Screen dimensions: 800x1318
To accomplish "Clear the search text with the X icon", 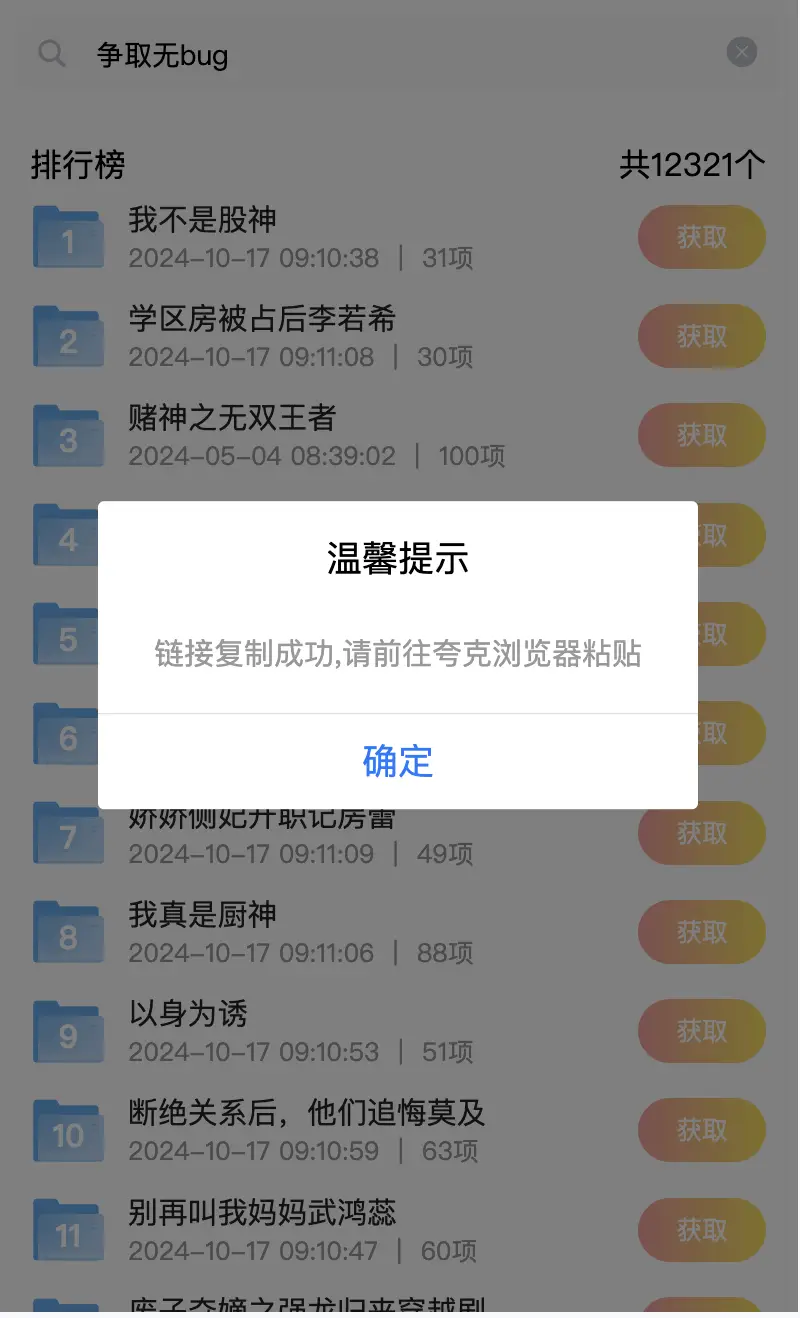I will (x=742, y=52).
